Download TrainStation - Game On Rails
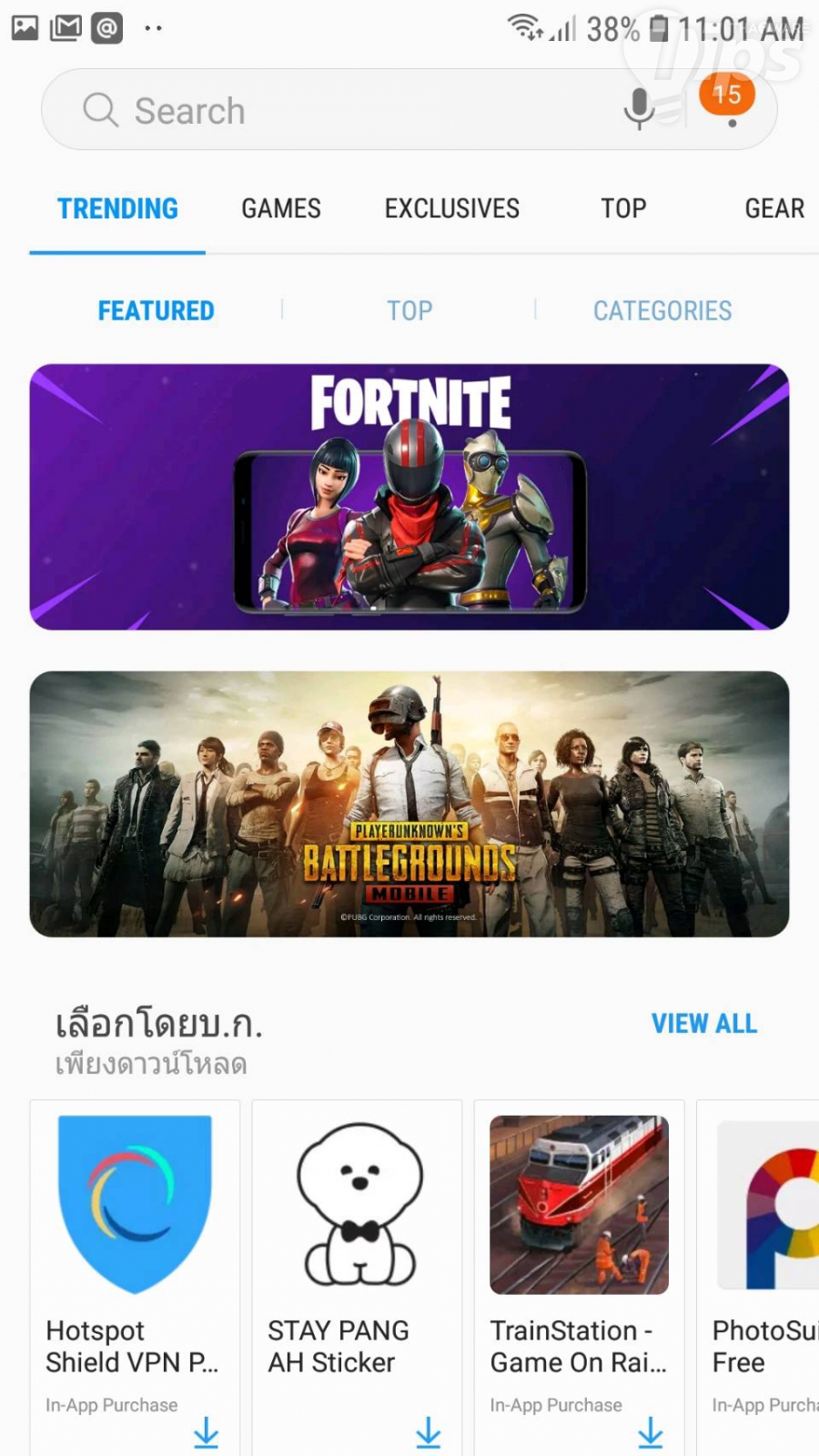This screenshot has width=819, height=1456. coord(651,1432)
